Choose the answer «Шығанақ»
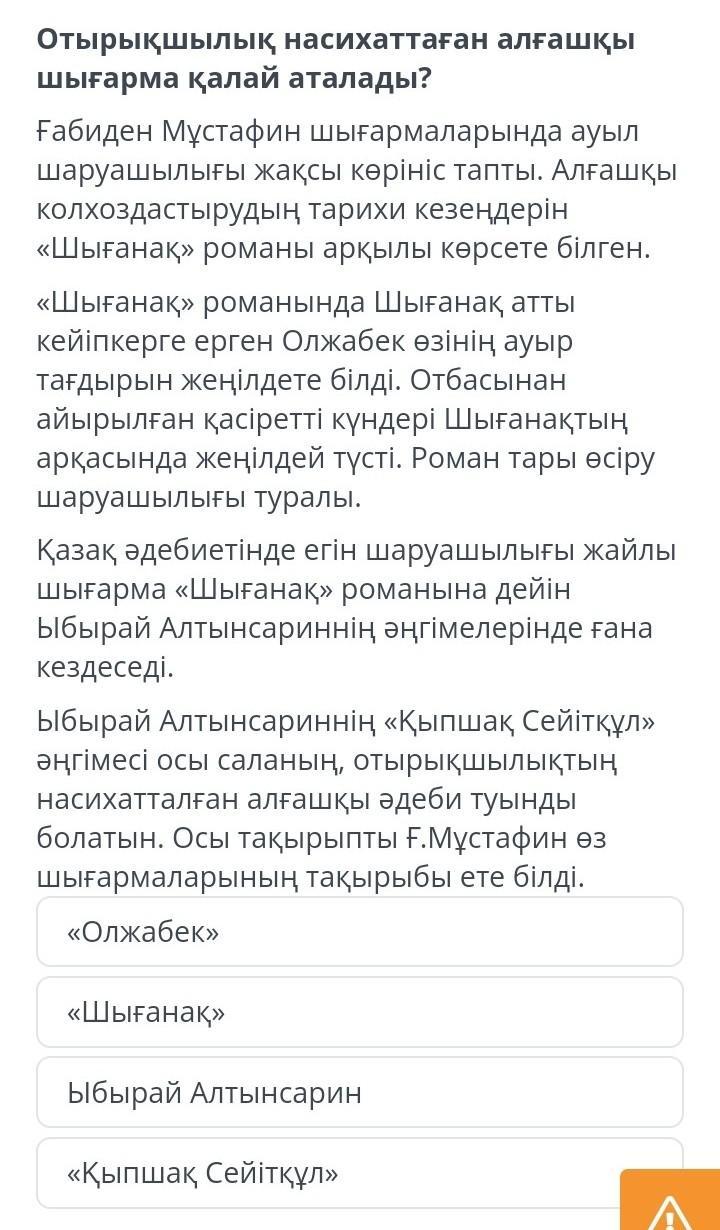This screenshot has height=1230, width=720. 360,1012
